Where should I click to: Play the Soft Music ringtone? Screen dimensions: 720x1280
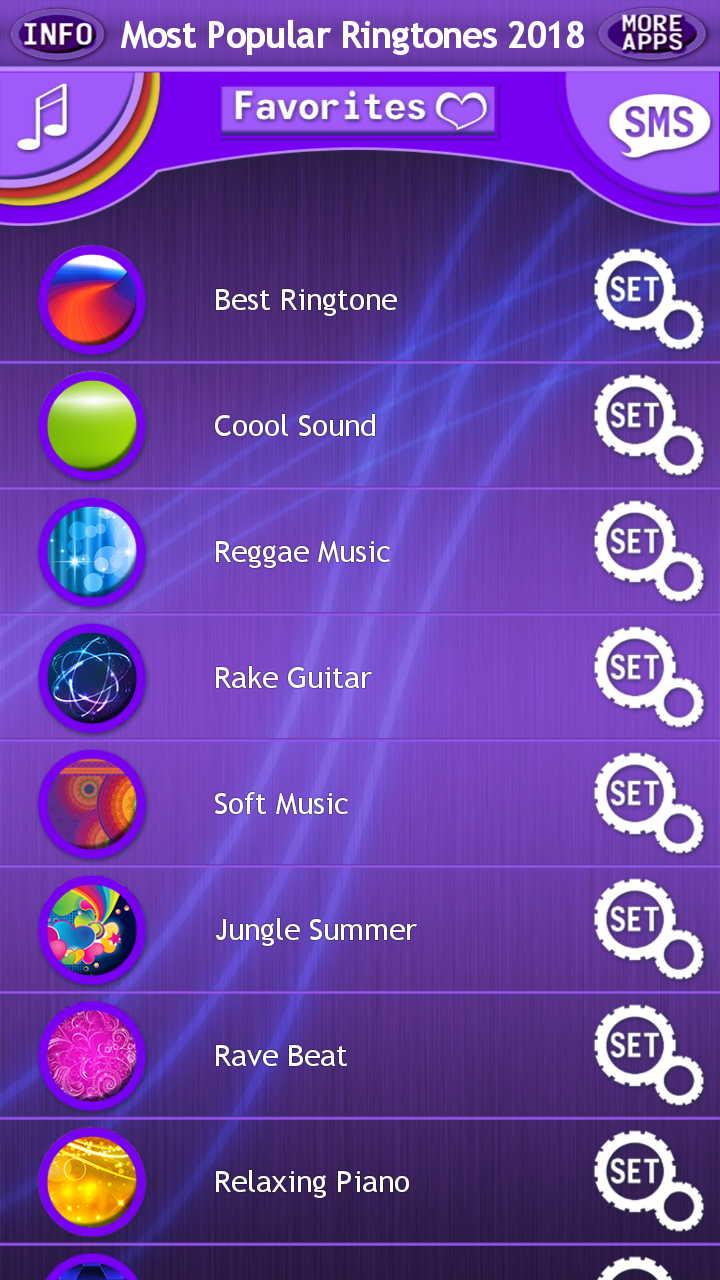(x=92, y=804)
